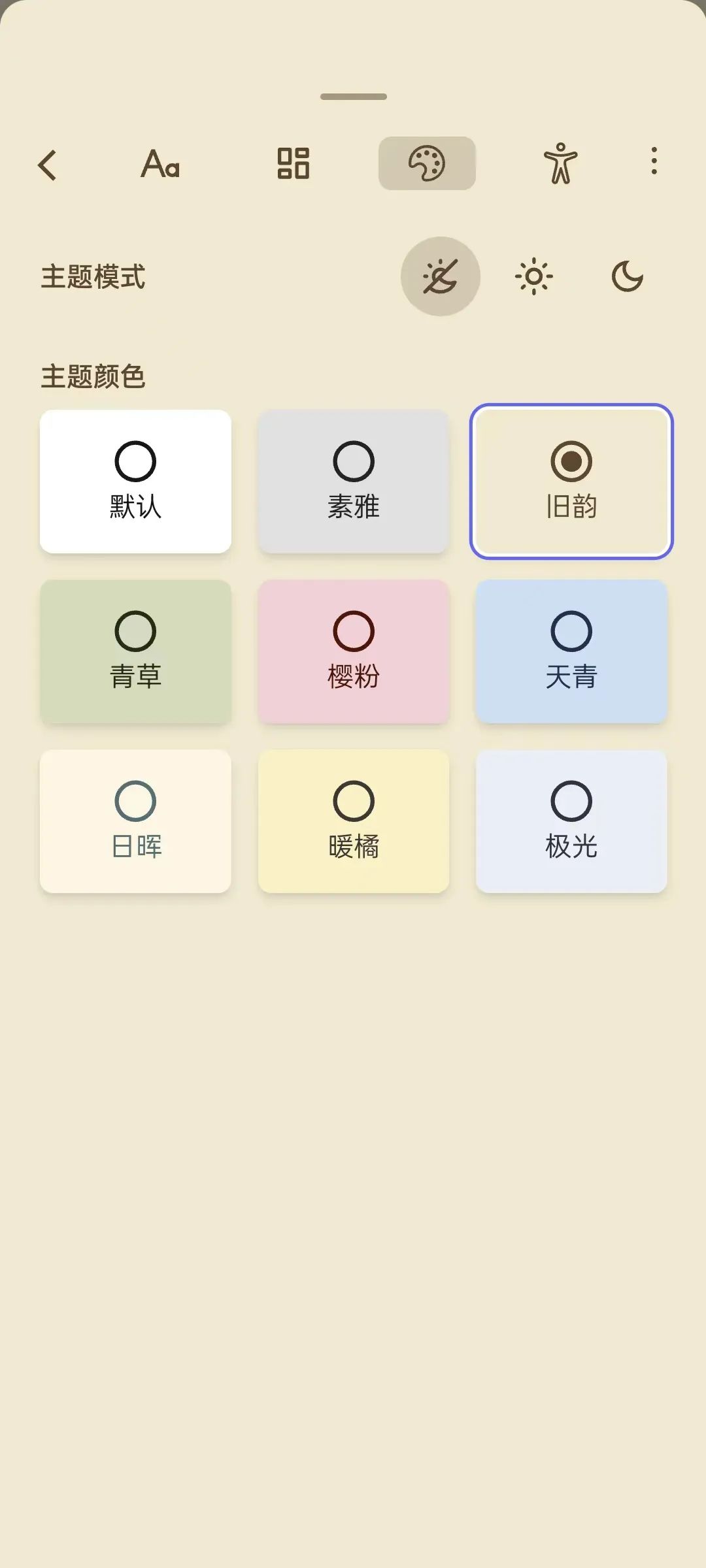Go back using the left arrow
706x1568 pixels.
47,164
